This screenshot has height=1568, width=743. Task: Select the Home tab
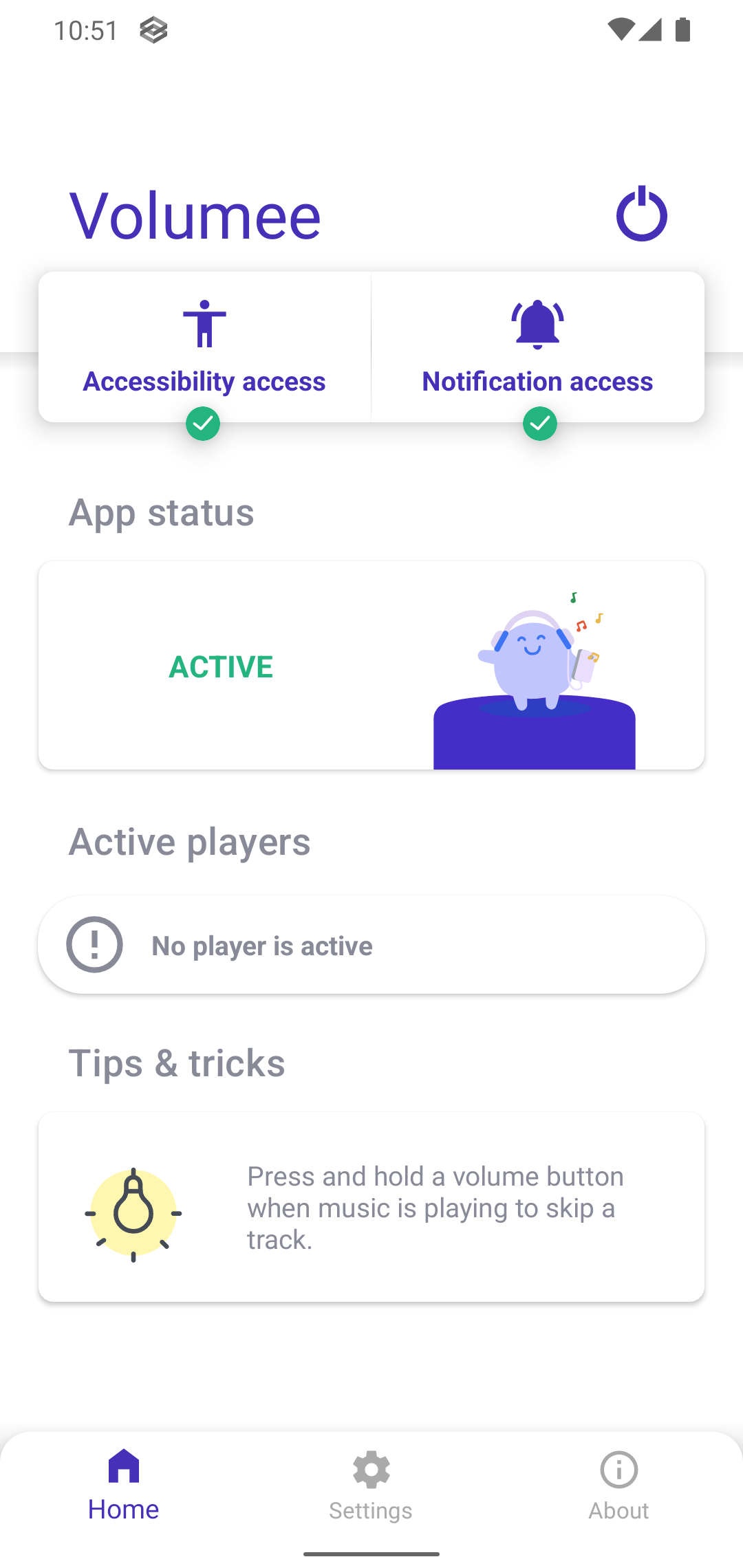click(x=124, y=1485)
